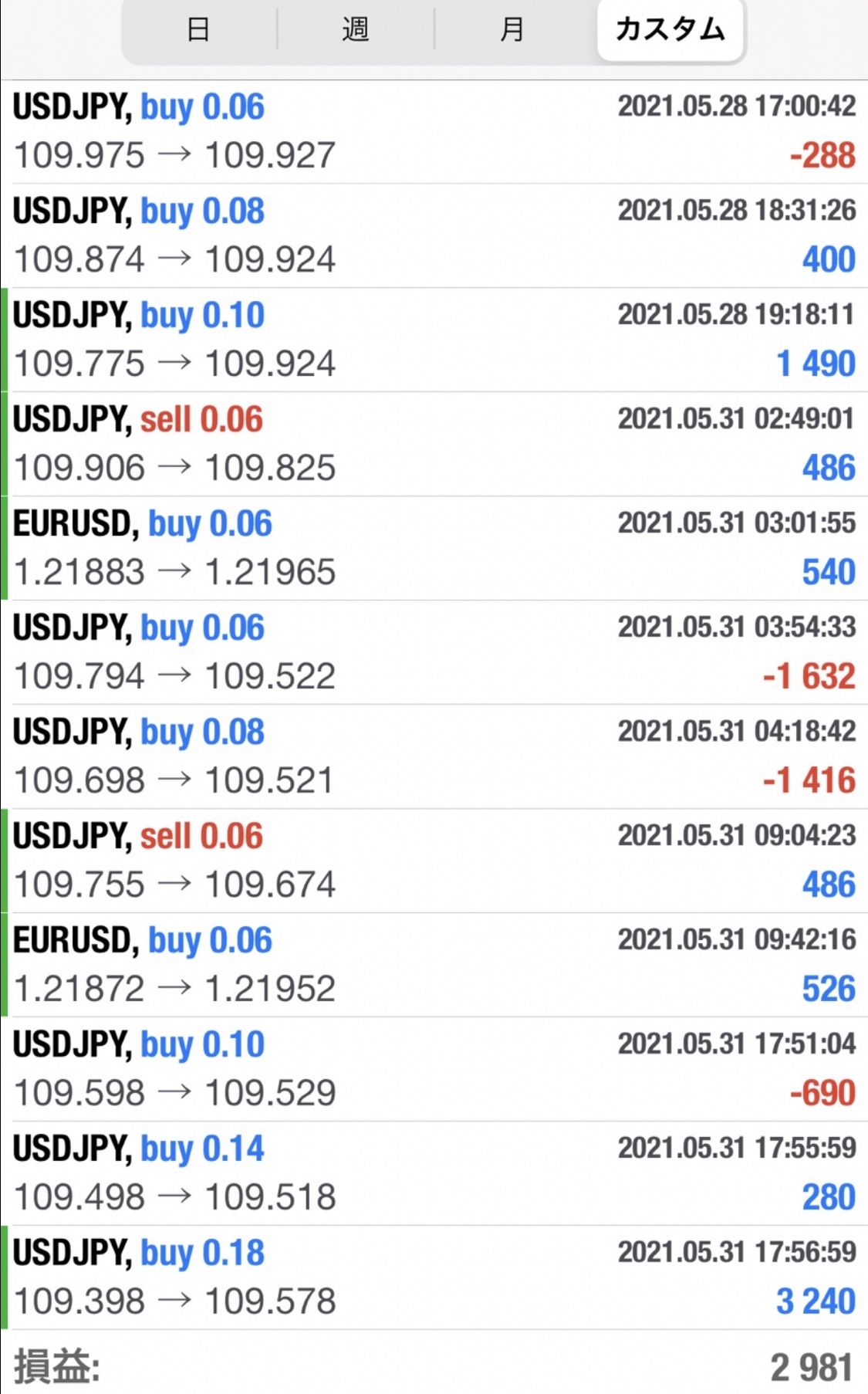Expand the USDJPY sell 0.06 trade at 02:49:01
The width and height of the screenshot is (868, 1394).
click(434, 444)
